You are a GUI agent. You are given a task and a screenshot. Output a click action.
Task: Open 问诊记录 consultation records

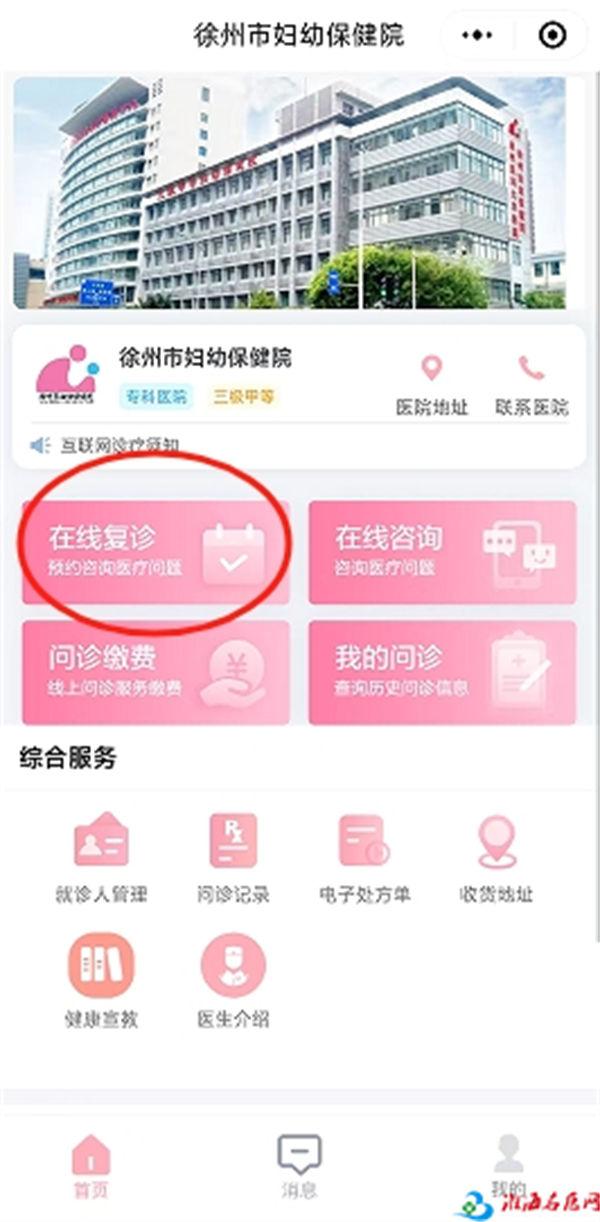point(233,859)
